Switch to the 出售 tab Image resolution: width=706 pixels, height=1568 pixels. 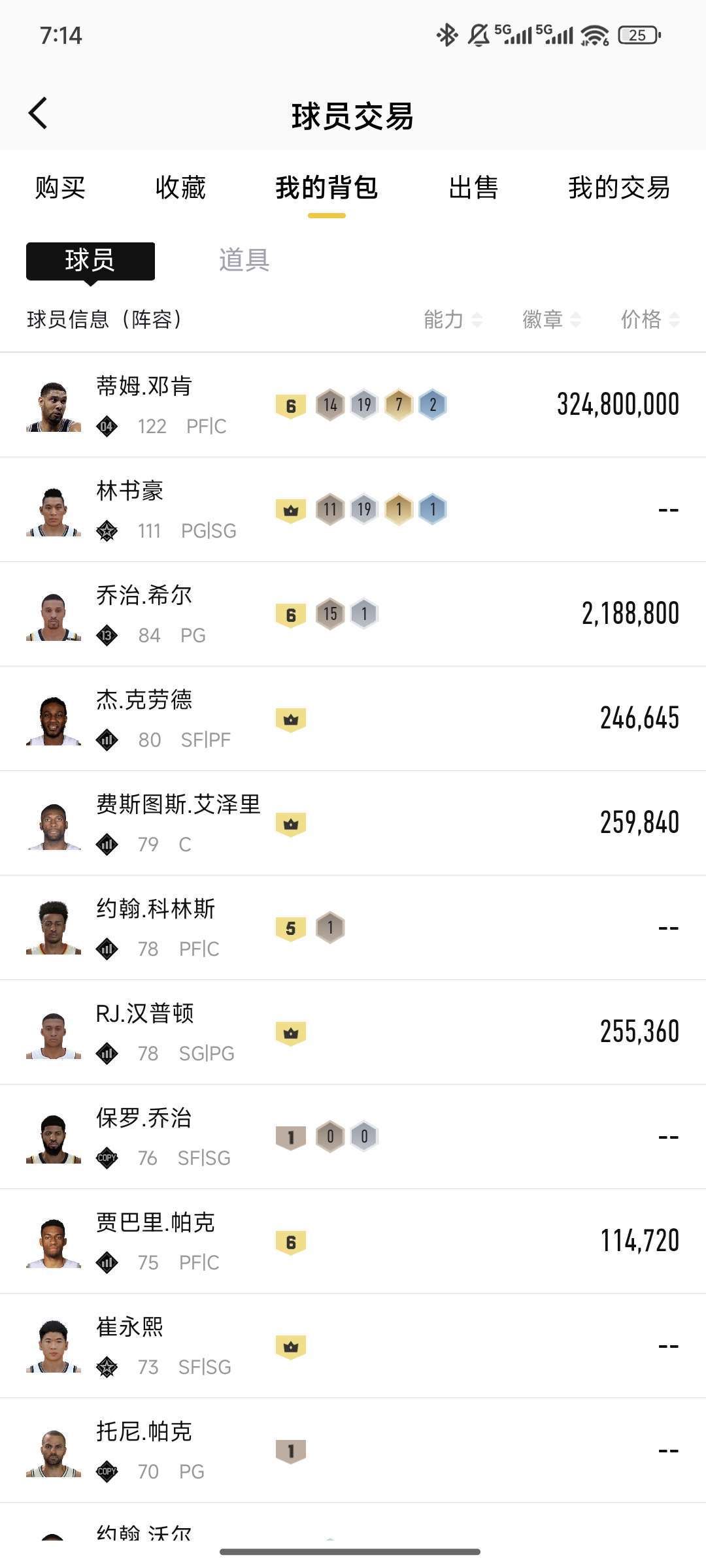pyautogui.click(x=473, y=189)
